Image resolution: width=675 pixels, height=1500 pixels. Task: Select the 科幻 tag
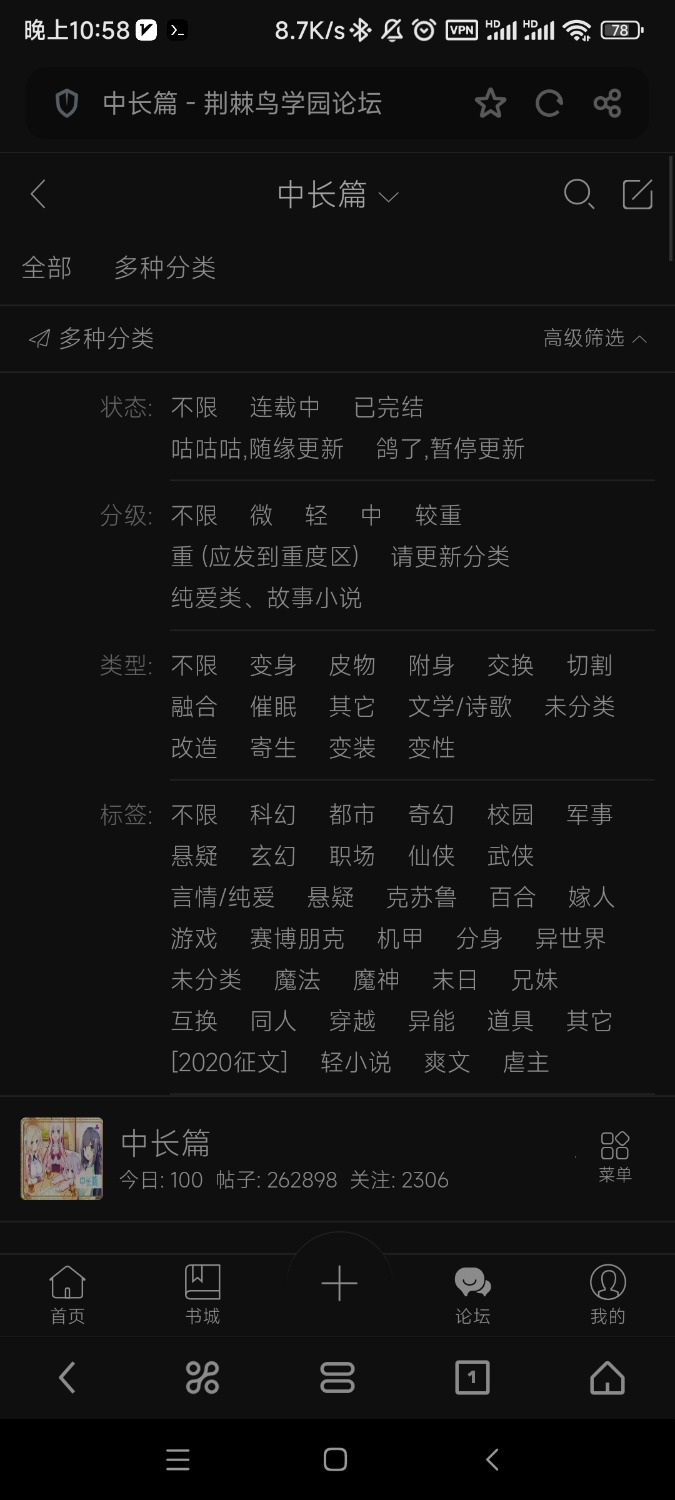click(x=273, y=815)
